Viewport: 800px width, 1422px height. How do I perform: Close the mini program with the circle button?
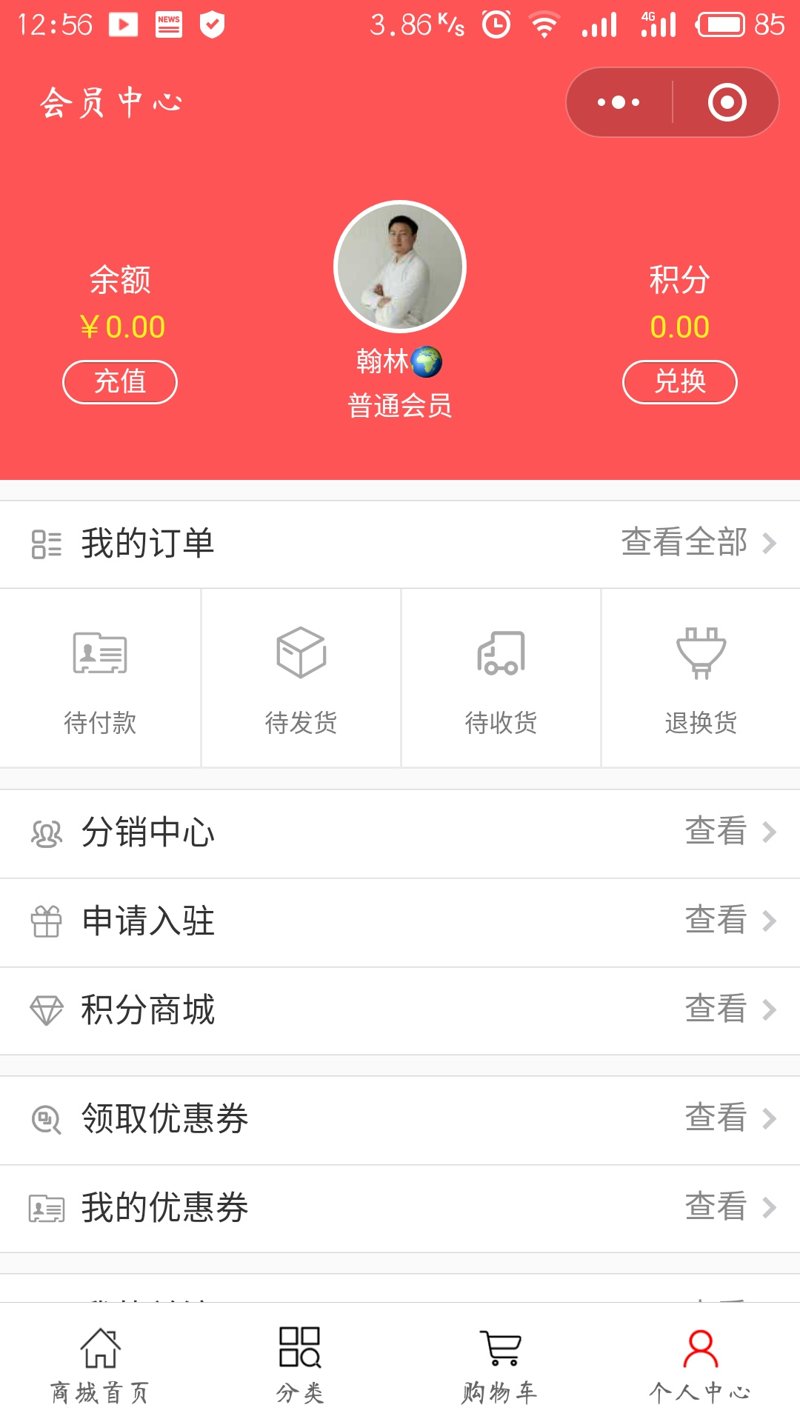(727, 102)
